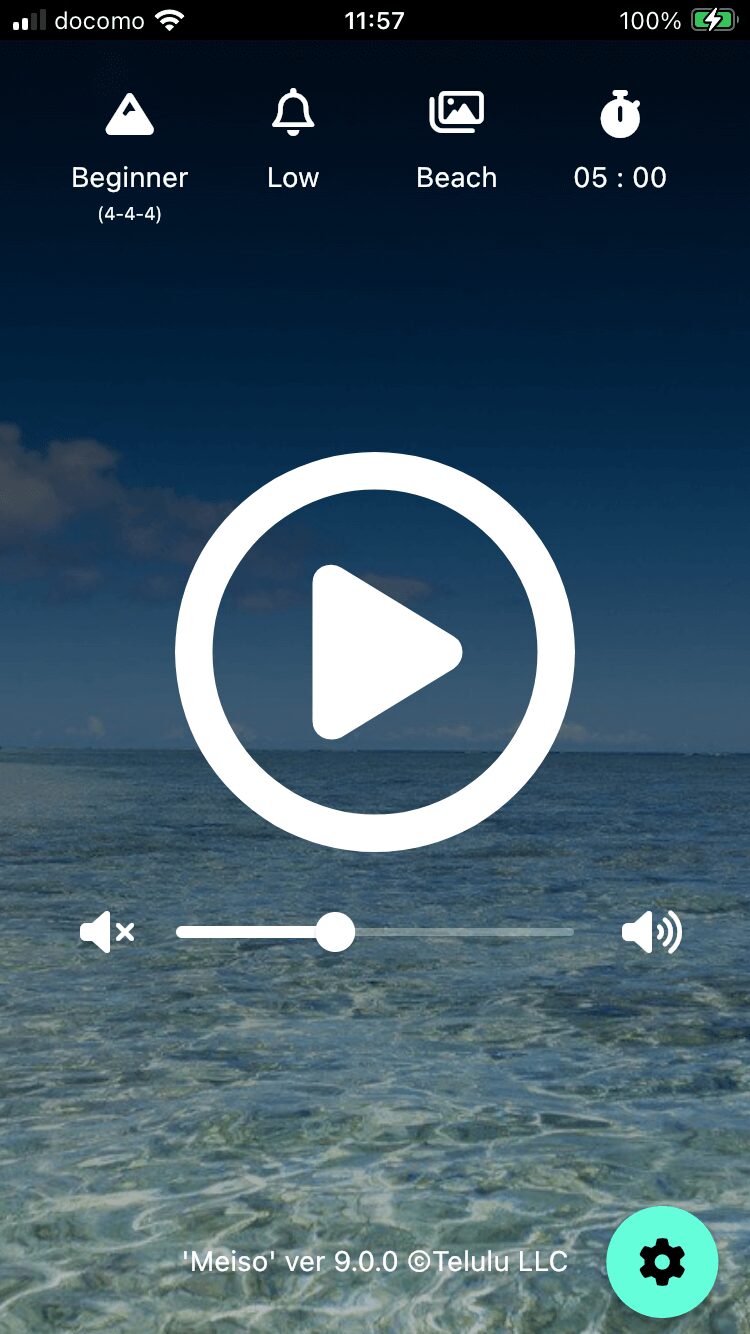Tap the loud speaker icon for maximum volume
The image size is (750, 1334).
(x=651, y=933)
